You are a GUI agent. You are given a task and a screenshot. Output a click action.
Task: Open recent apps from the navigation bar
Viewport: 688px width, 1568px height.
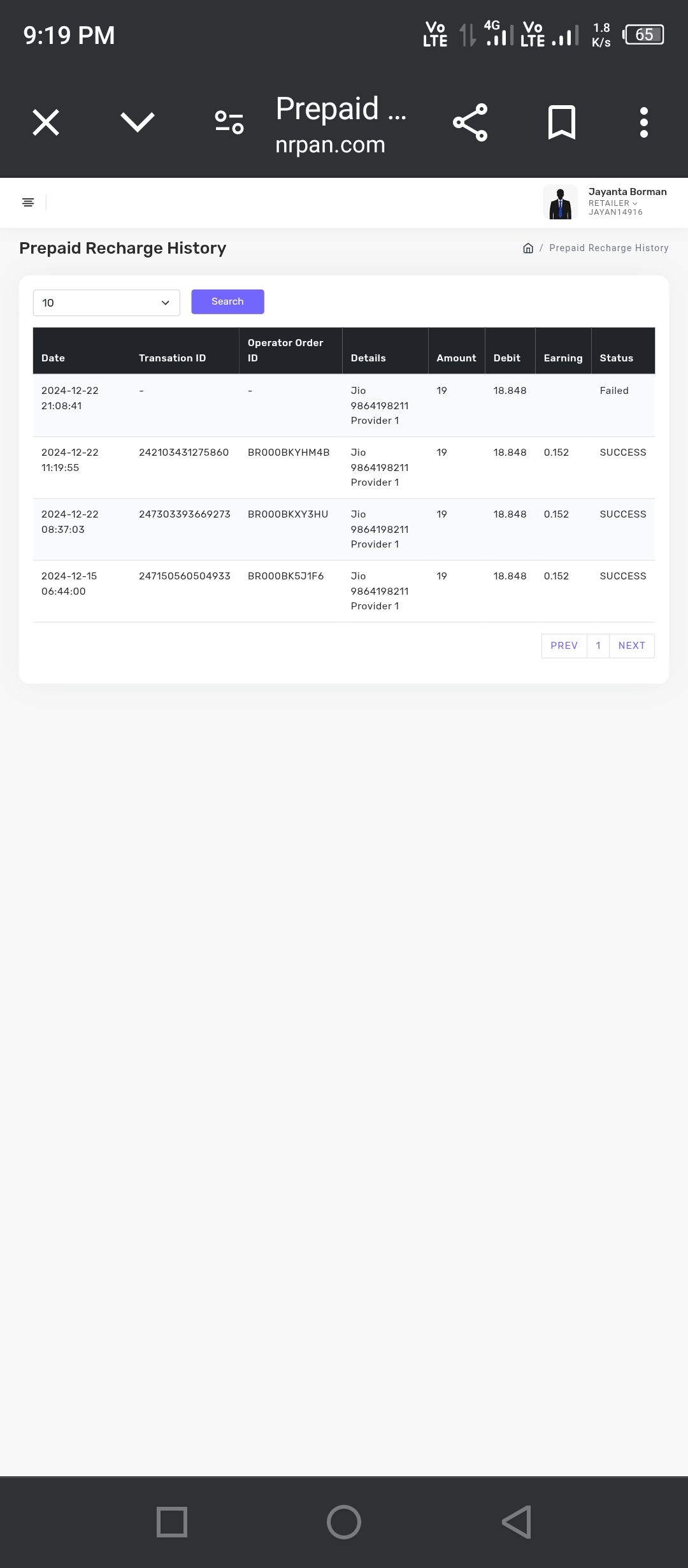click(x=172, y=1522)
